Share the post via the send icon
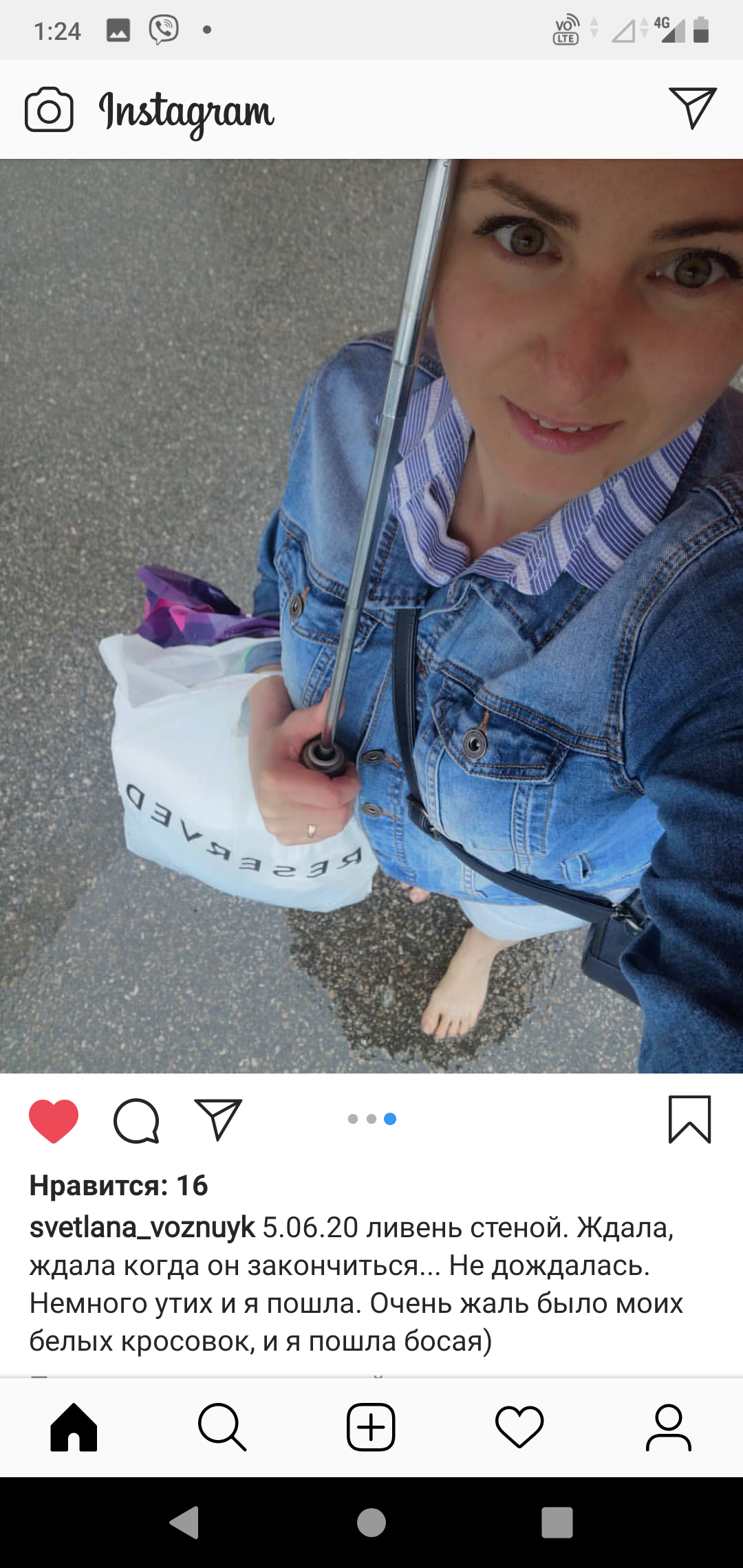 [218, 1120]
